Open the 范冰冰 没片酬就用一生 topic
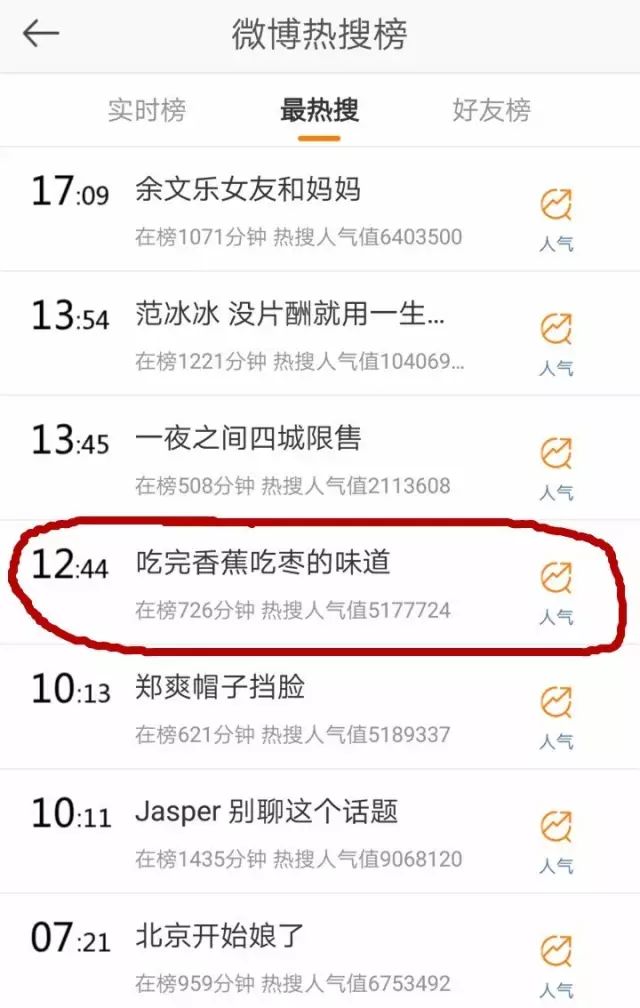This screenshot has height=1008, width=640. [290, 314]
